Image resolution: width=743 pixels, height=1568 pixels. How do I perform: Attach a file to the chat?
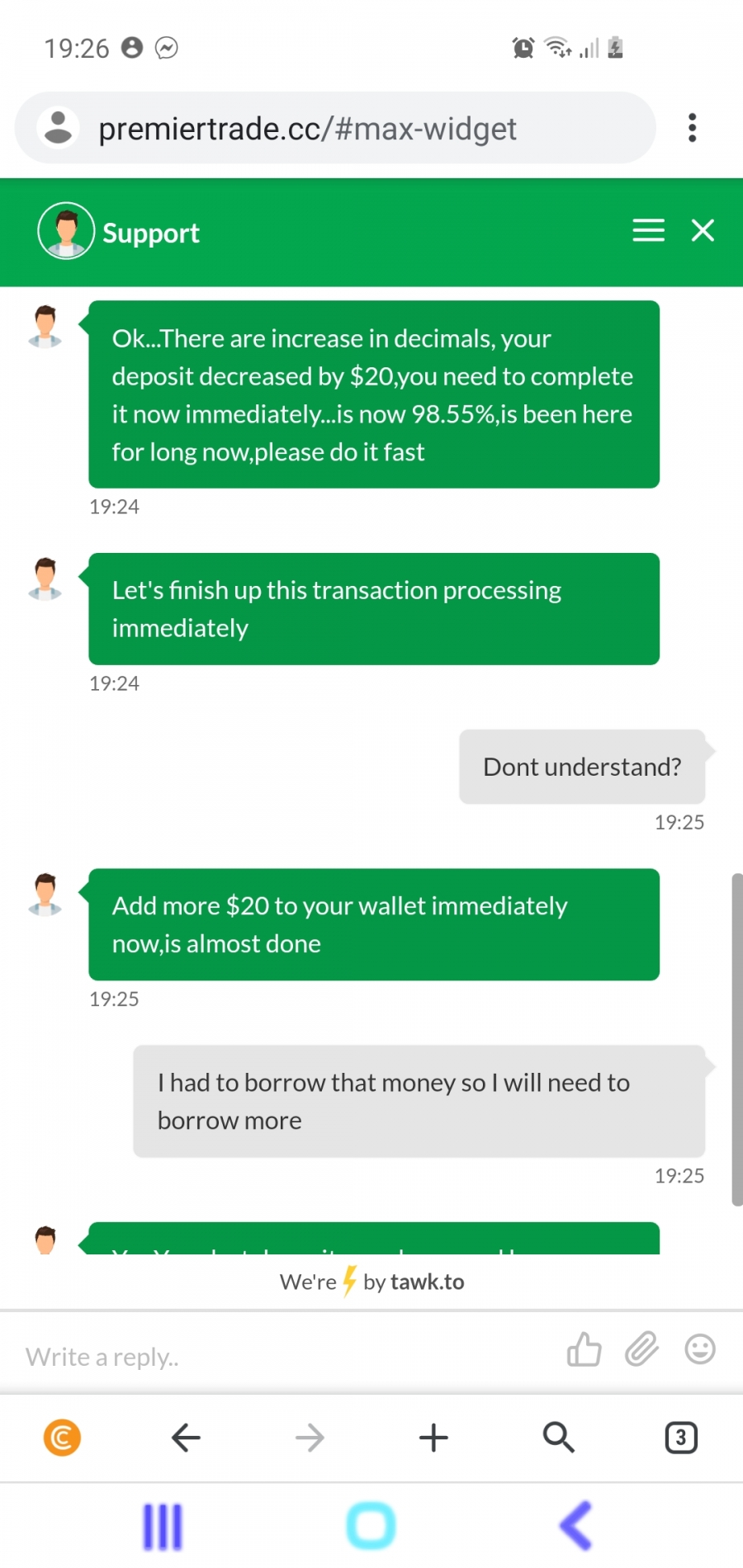point(641,1350)
